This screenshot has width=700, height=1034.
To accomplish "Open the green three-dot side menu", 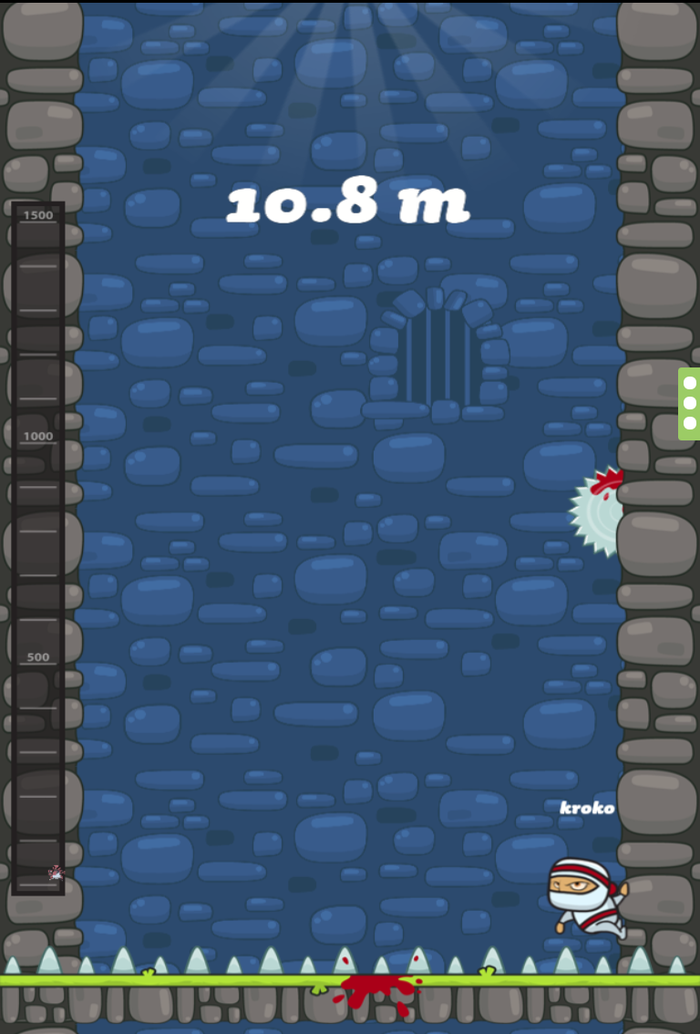I will coord(689,403).
